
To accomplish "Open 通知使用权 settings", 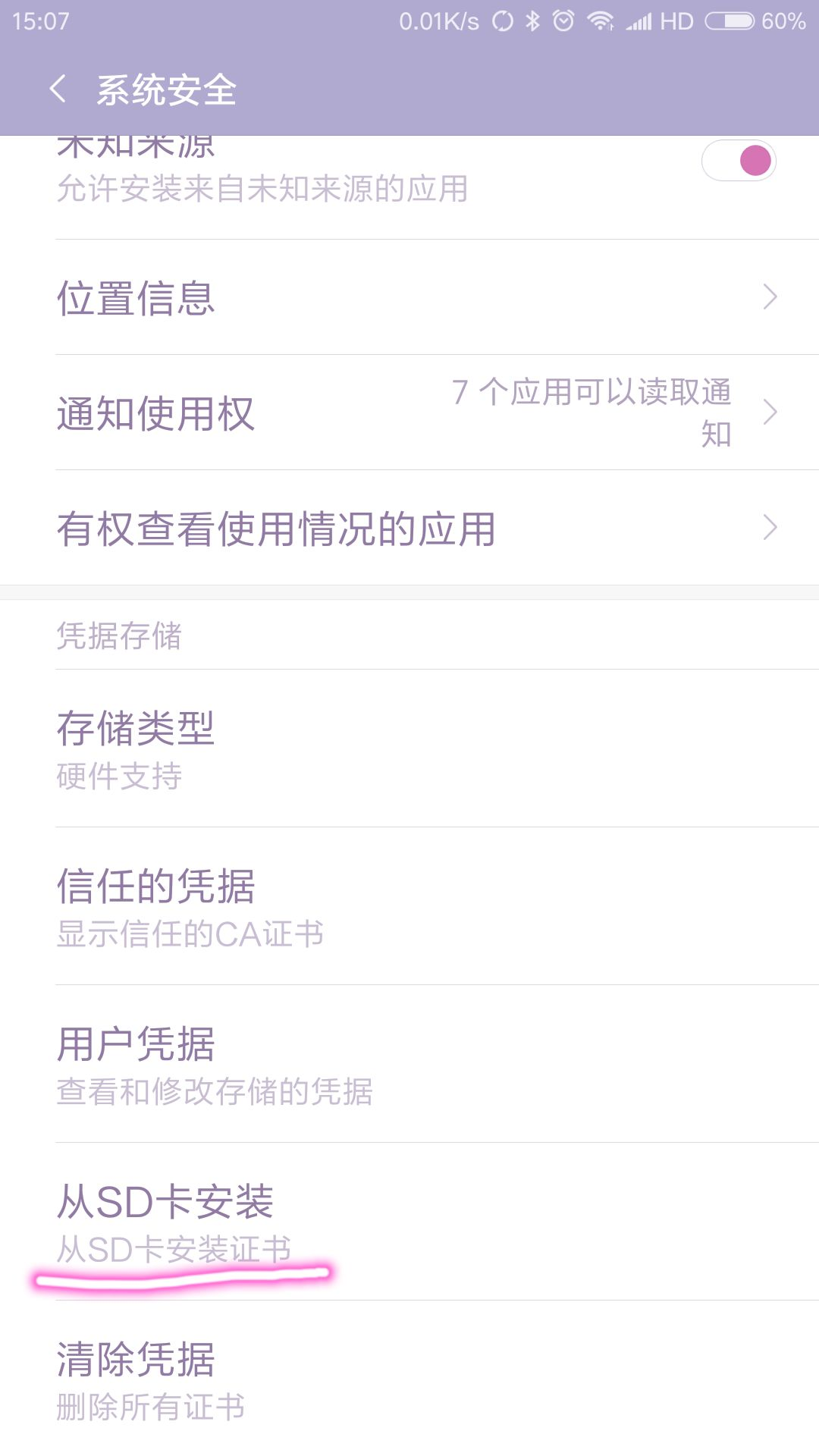I will [409, 413].
